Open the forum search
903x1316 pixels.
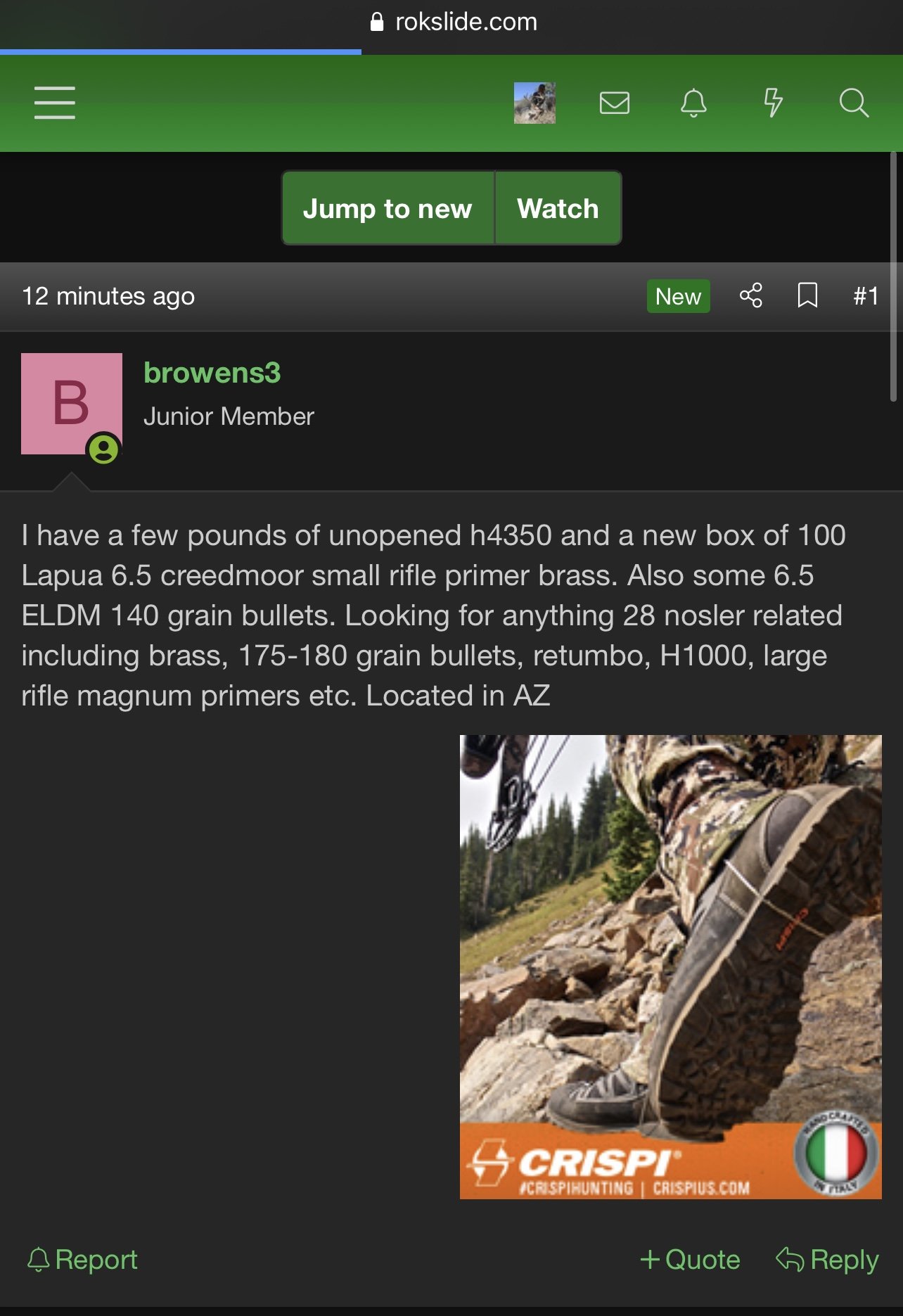coord(854,103)
